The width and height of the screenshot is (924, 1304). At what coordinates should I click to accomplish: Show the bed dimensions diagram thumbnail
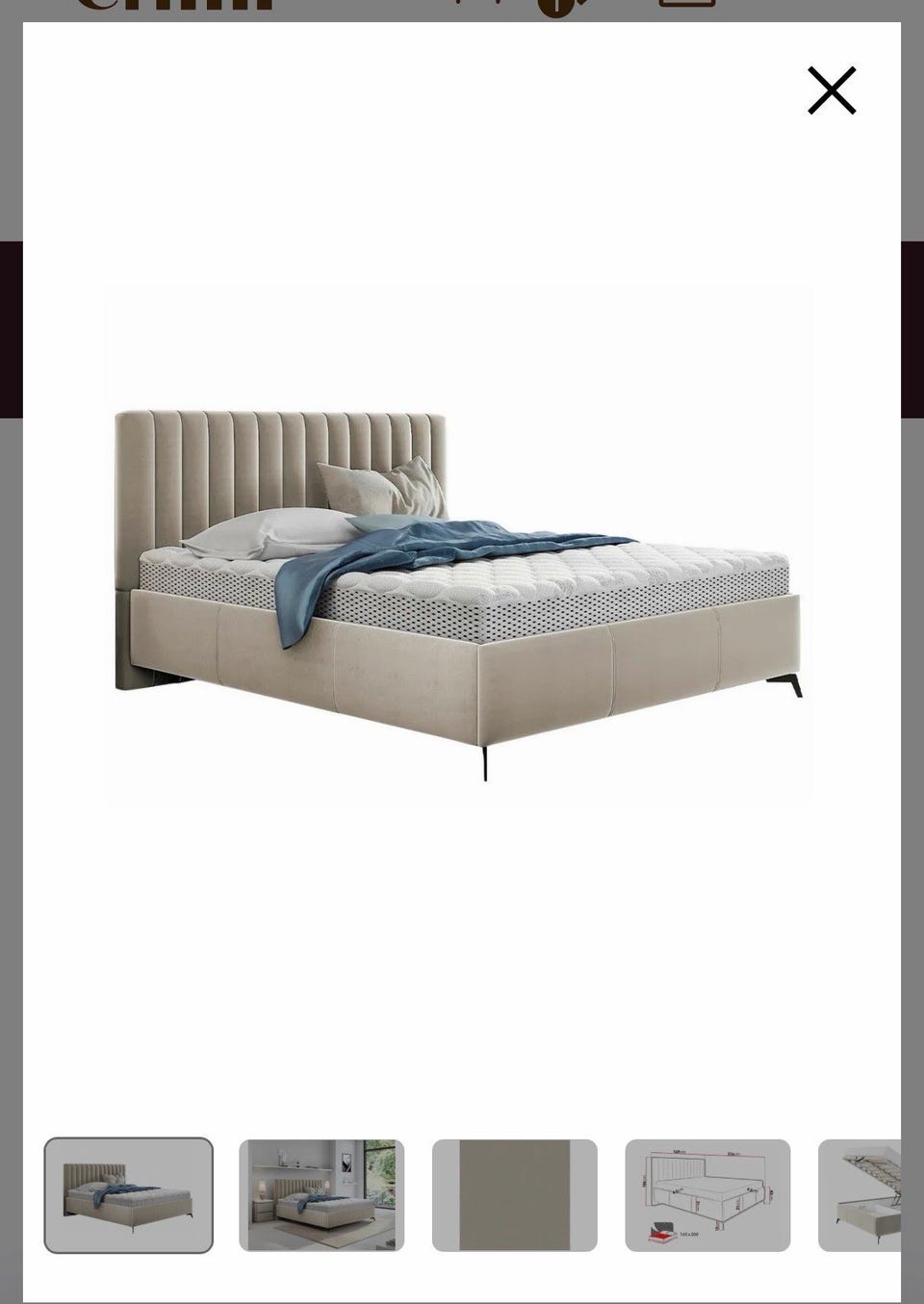(707, 1195)
